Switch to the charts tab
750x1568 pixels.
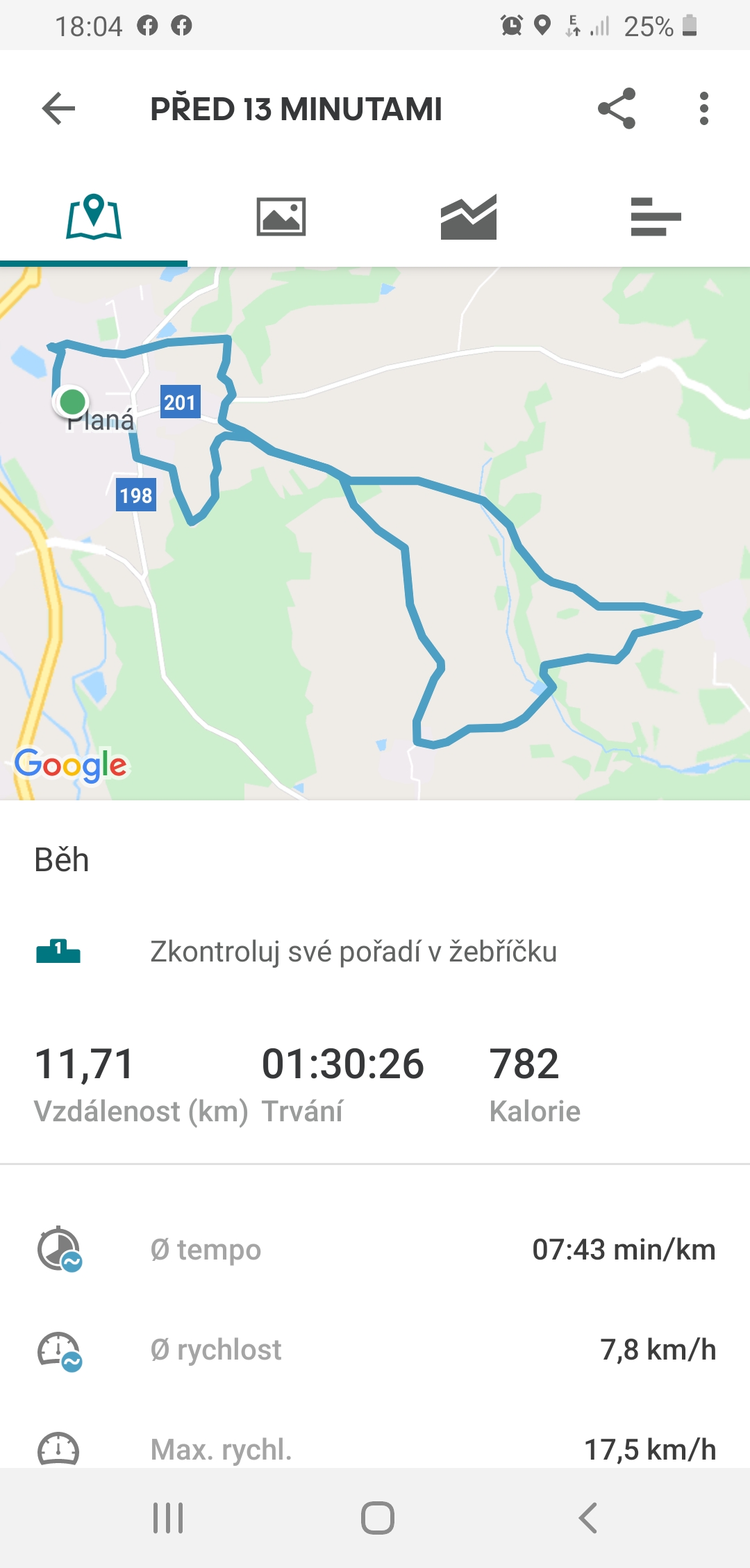click(469, 217)
